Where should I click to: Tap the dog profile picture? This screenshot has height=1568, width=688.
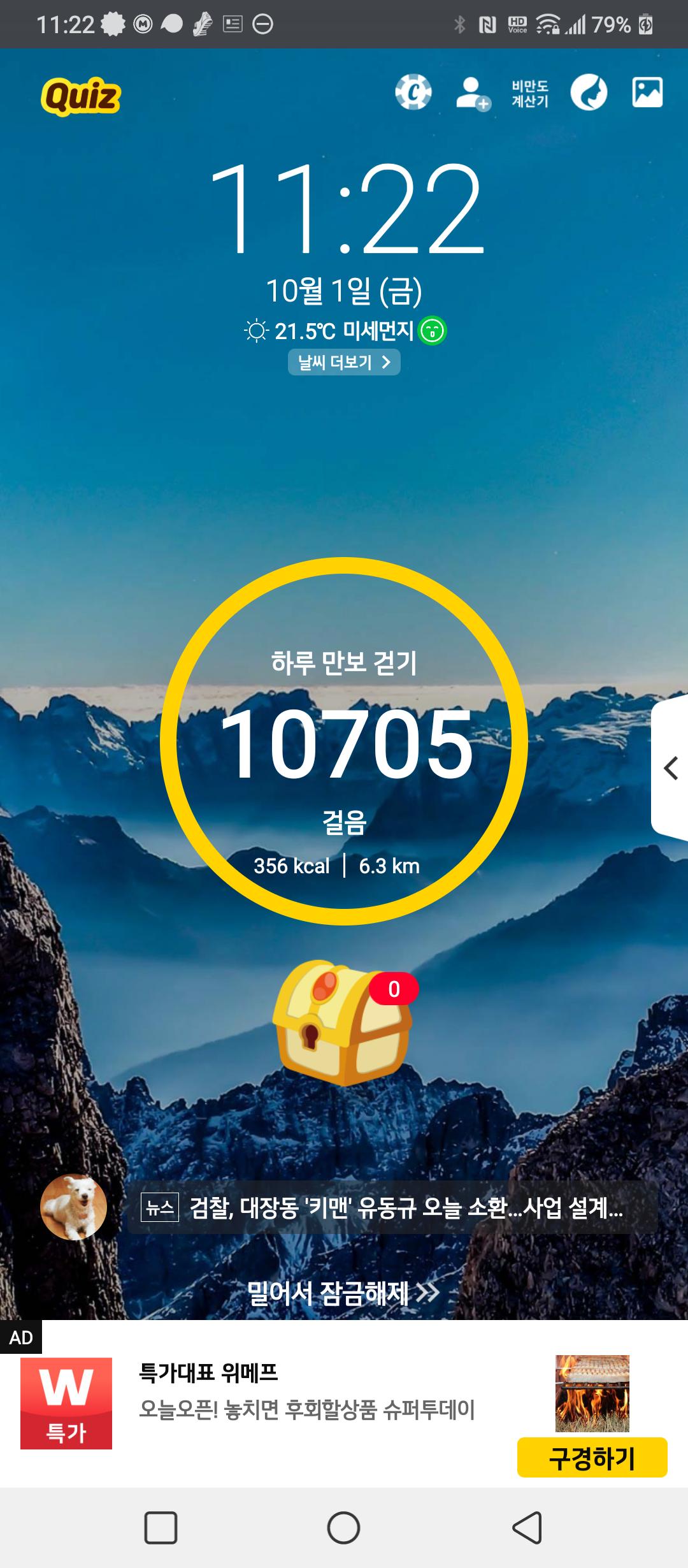pos(73,1207)
